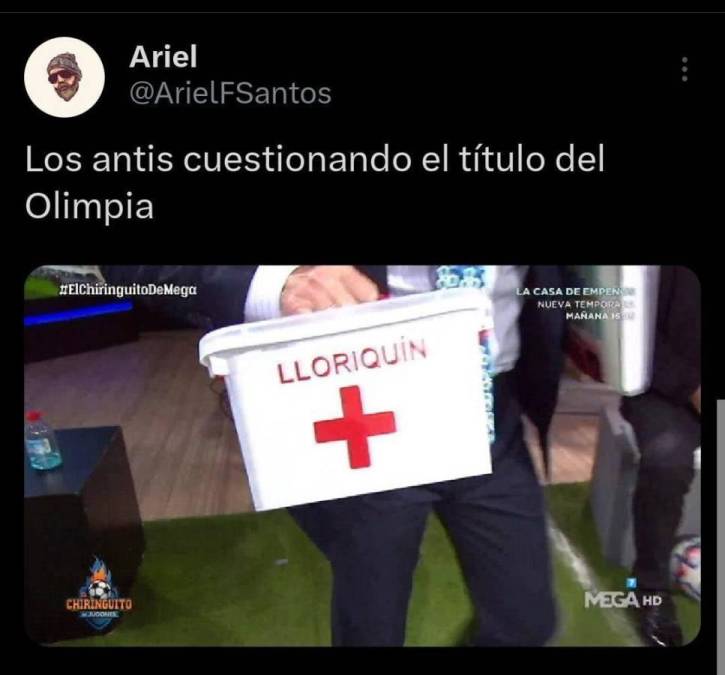This screenshot has height=675, width=725.
Task: Open the @ArielFSantos profile name
Action: pyautogui.click(x=230, y=94)
